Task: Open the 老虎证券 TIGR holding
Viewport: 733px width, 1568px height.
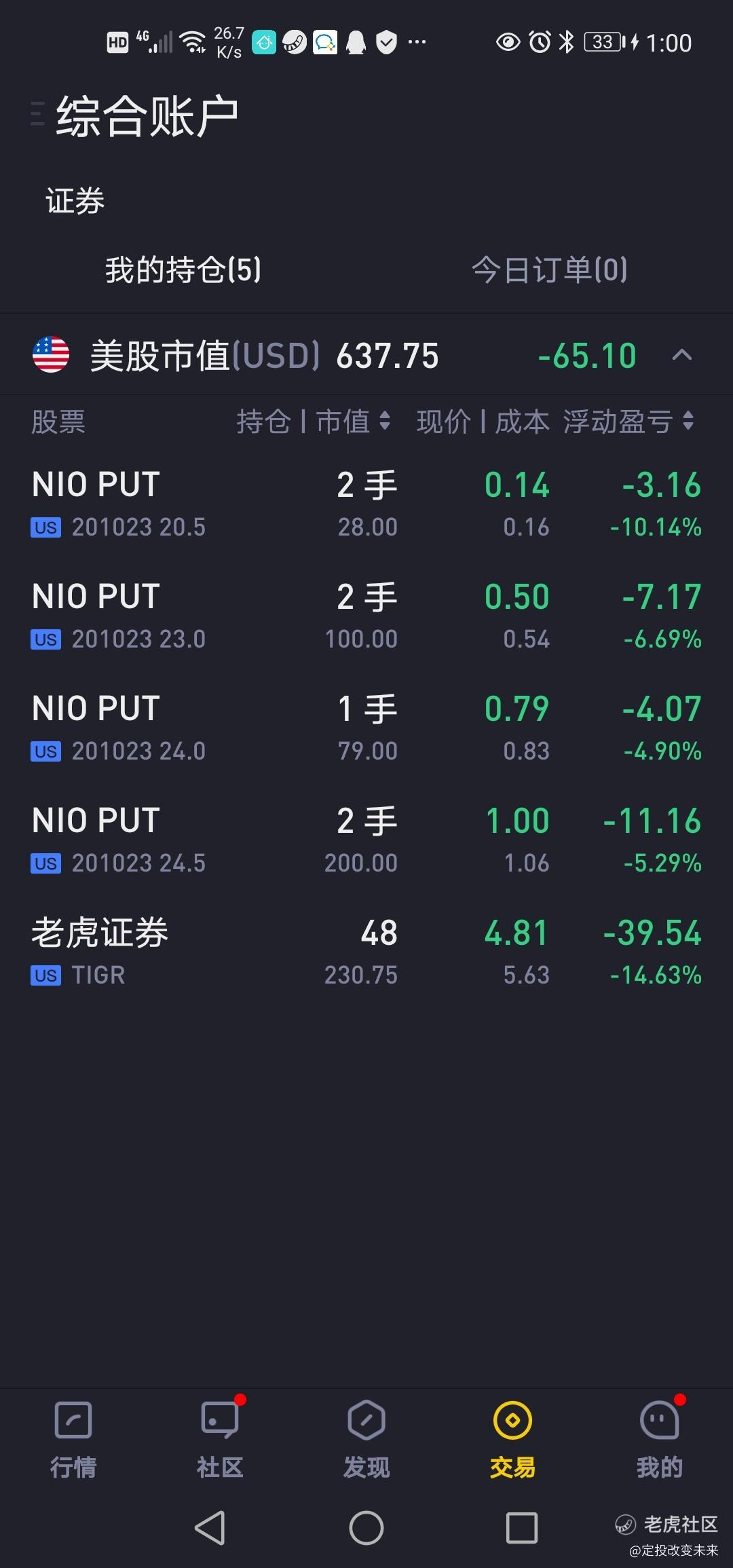Action: [366, 952]
